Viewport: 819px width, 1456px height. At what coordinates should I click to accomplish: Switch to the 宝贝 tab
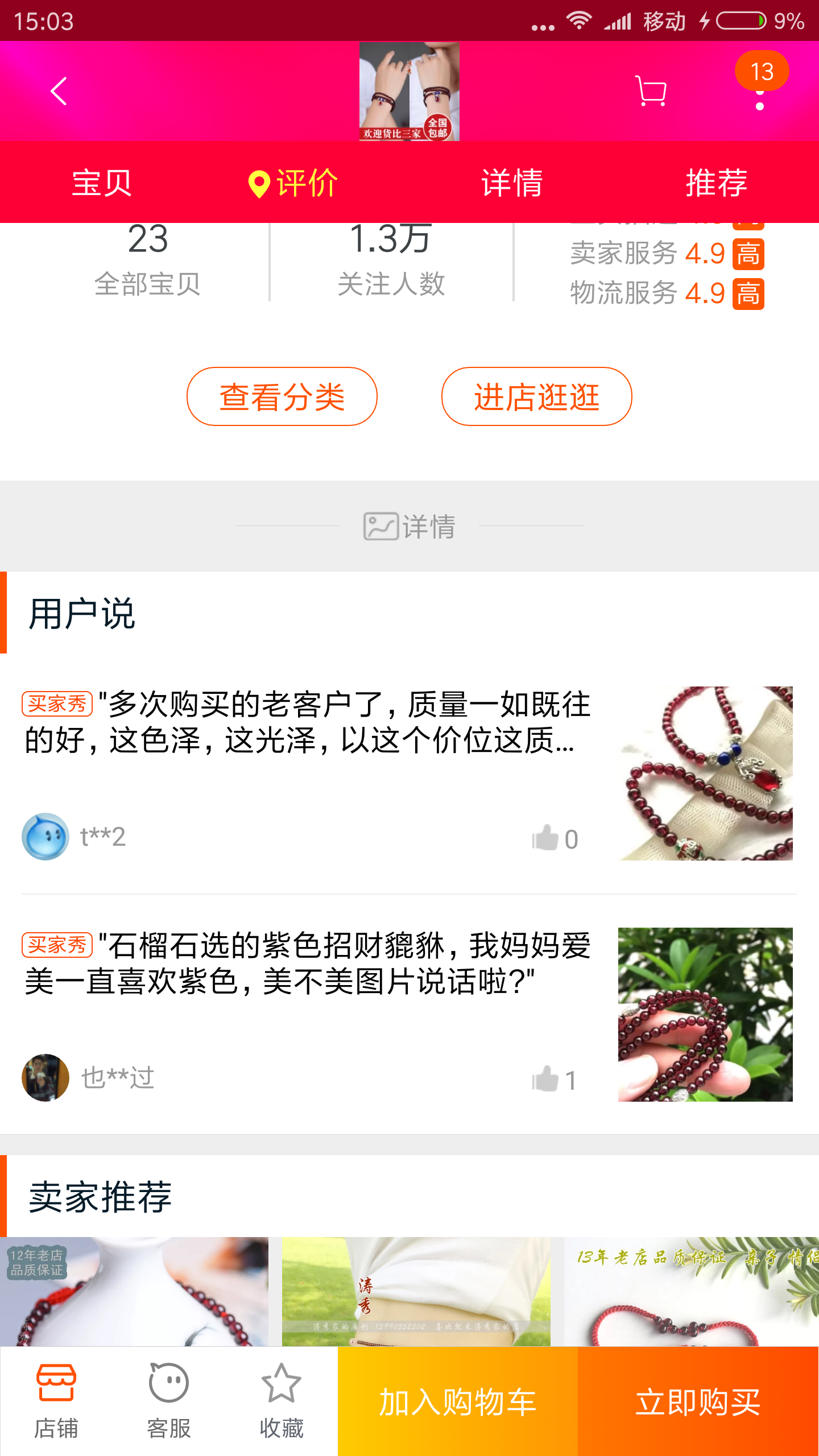click(x=102, y=183)
